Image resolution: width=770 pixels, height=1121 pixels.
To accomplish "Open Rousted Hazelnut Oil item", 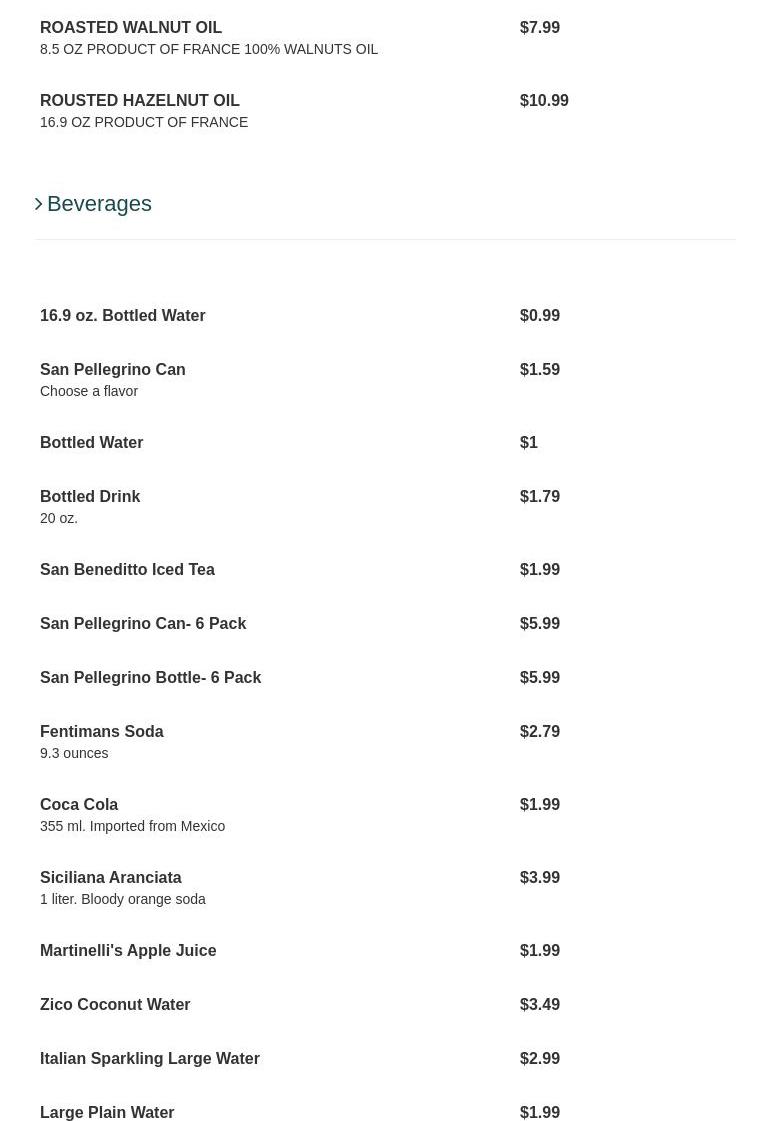I will point(140,101).
